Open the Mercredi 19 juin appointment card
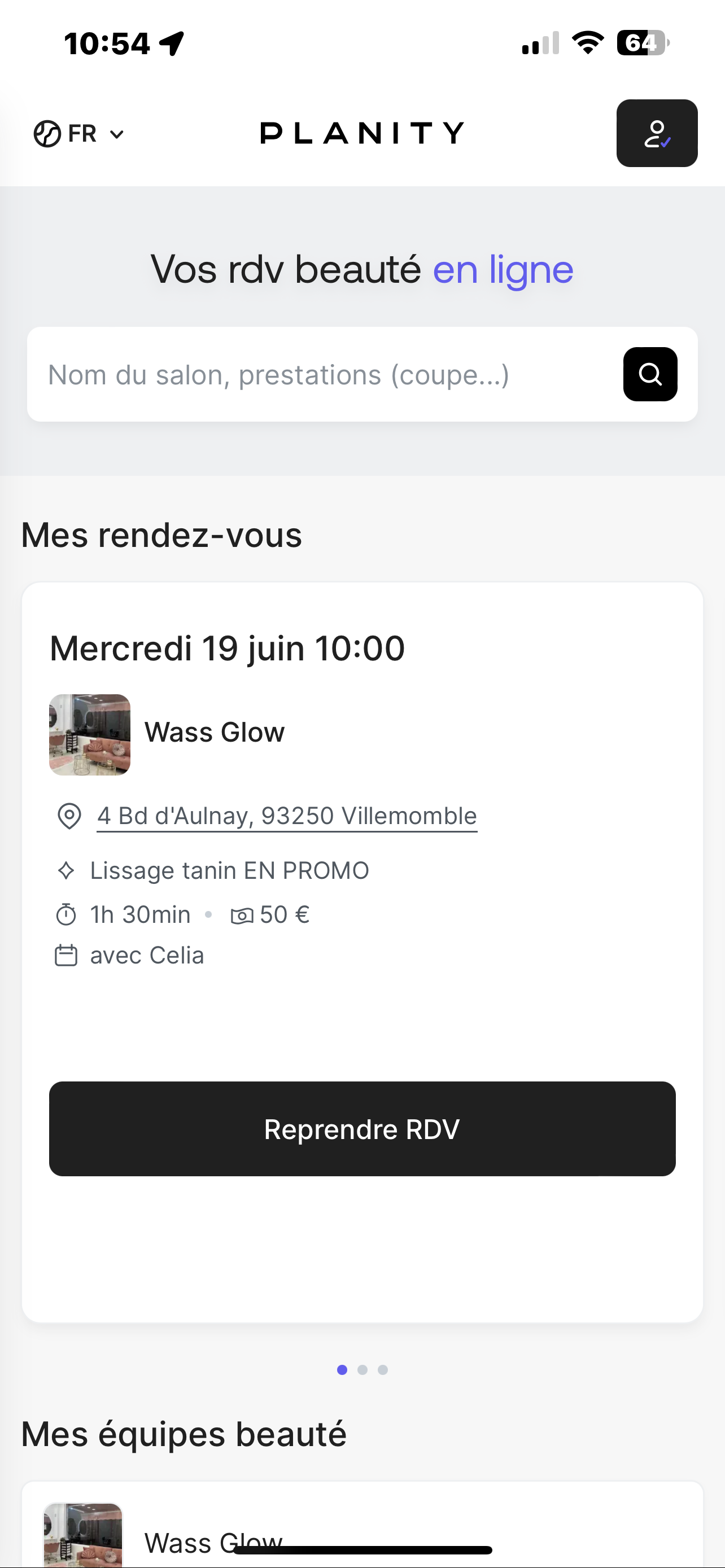Viewport: 725px width, 1568px height. point(362,647)
